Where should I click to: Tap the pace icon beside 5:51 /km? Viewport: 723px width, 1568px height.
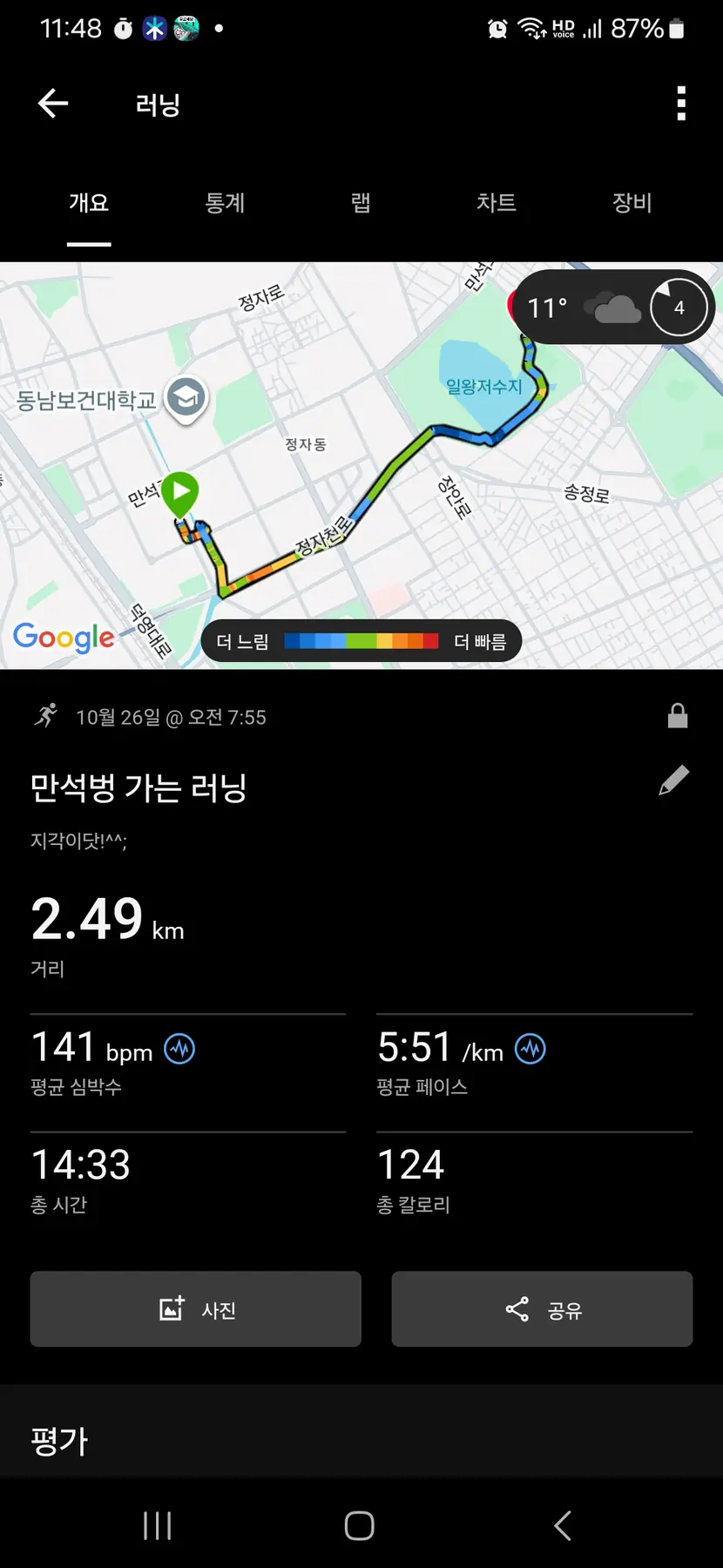(x=530, y=1049)
